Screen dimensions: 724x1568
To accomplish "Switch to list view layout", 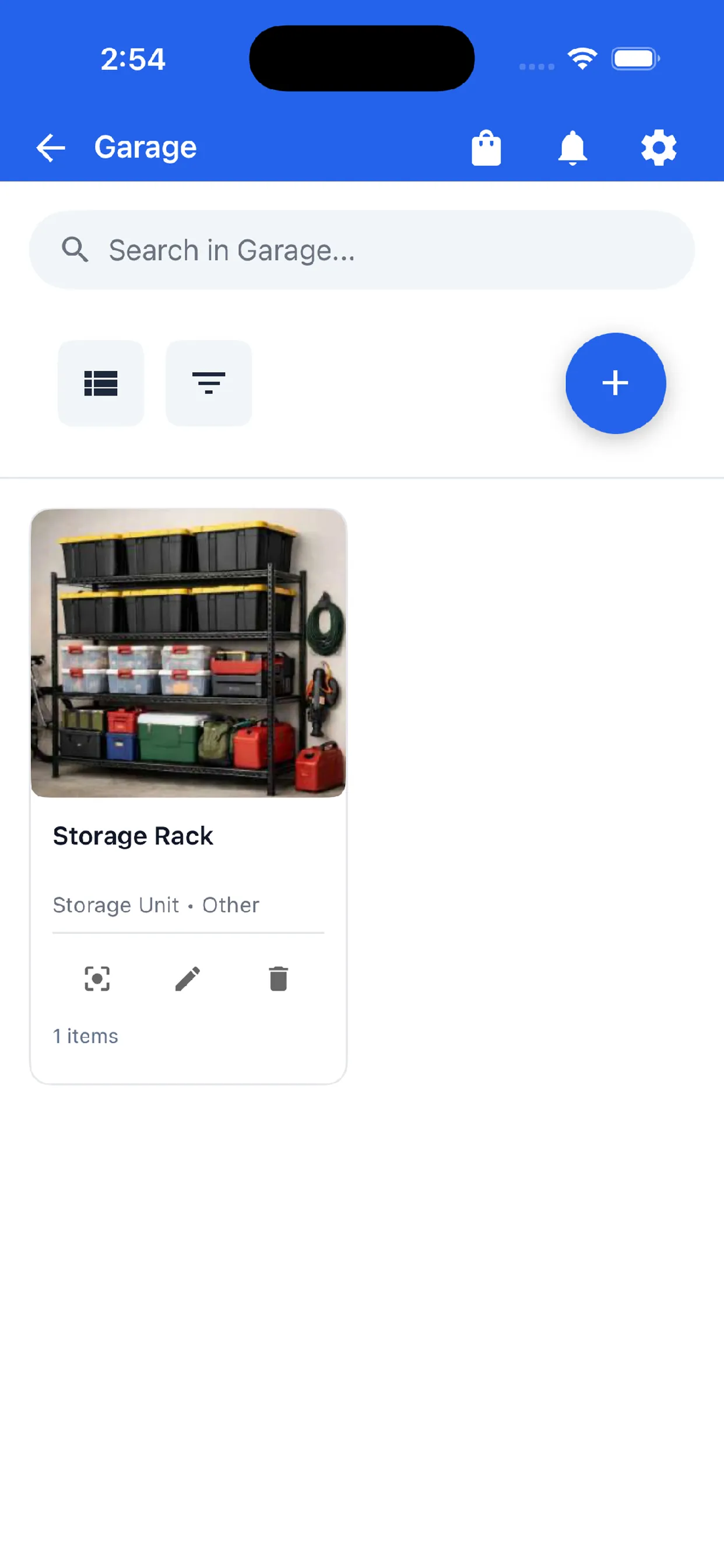I will pyautogui.click(x=101, y=383).
